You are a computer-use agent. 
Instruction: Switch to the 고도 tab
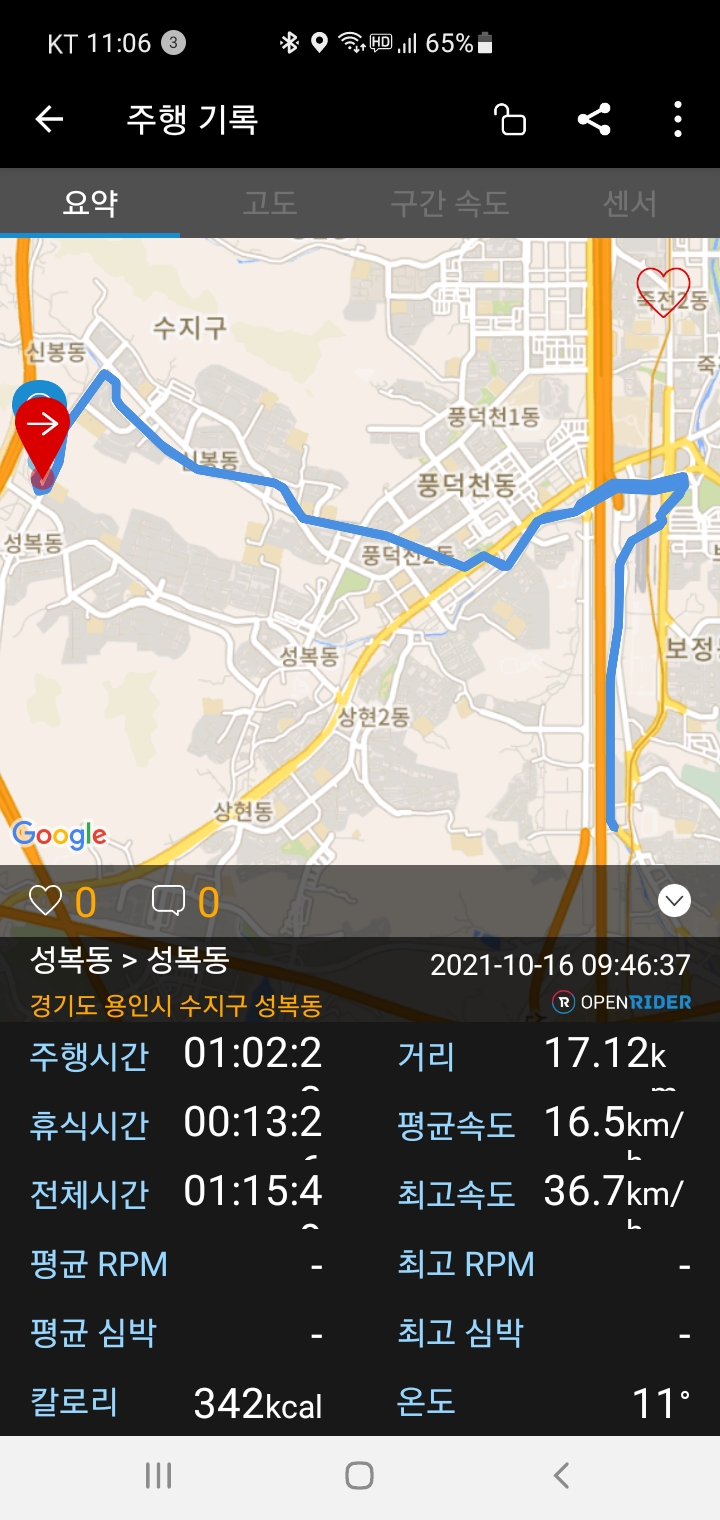tap(270, 203)
